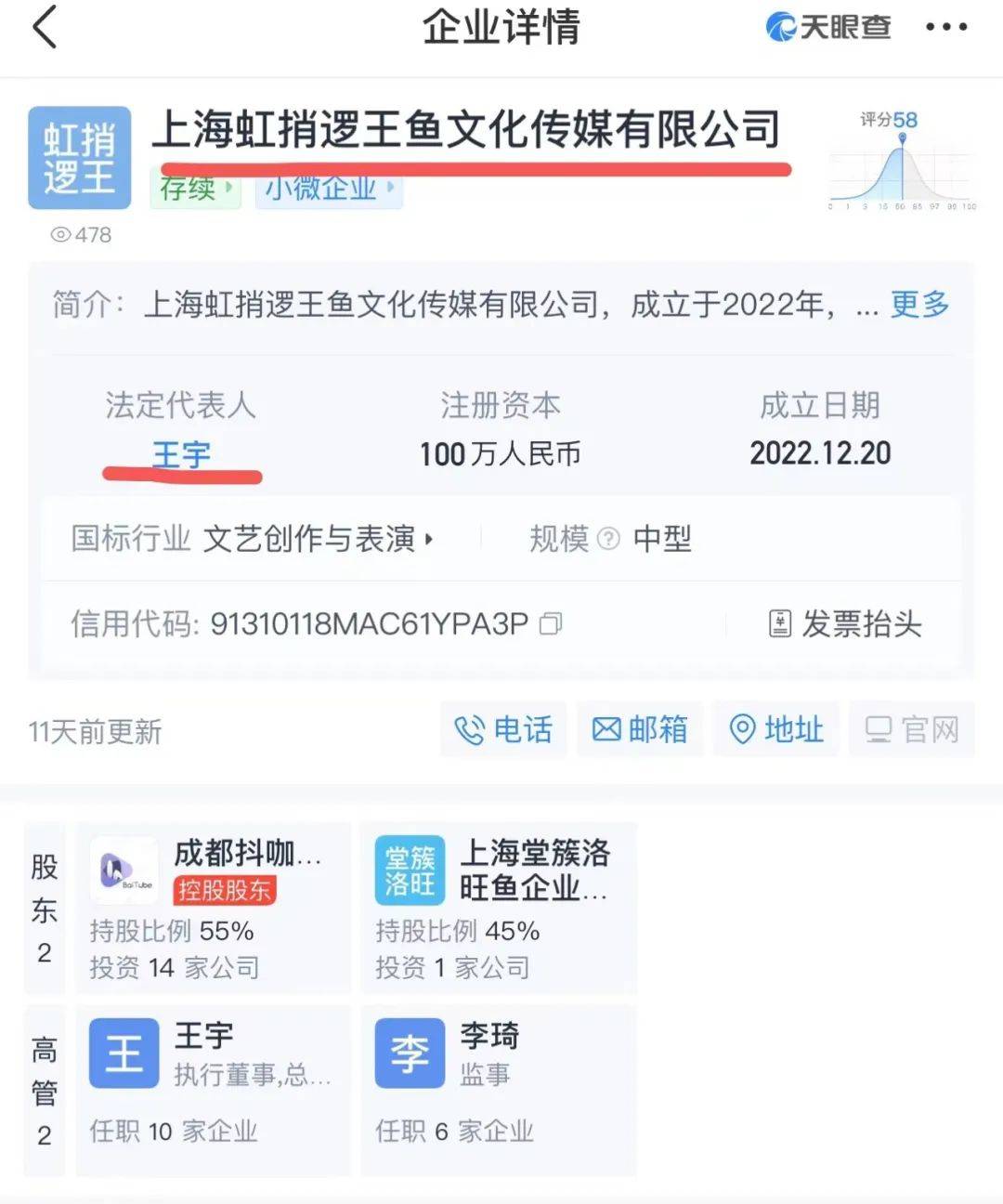Viewport: 1003px width, 1204px height.
Task: View the 发票抬头 invoice header
Action: 845,623
